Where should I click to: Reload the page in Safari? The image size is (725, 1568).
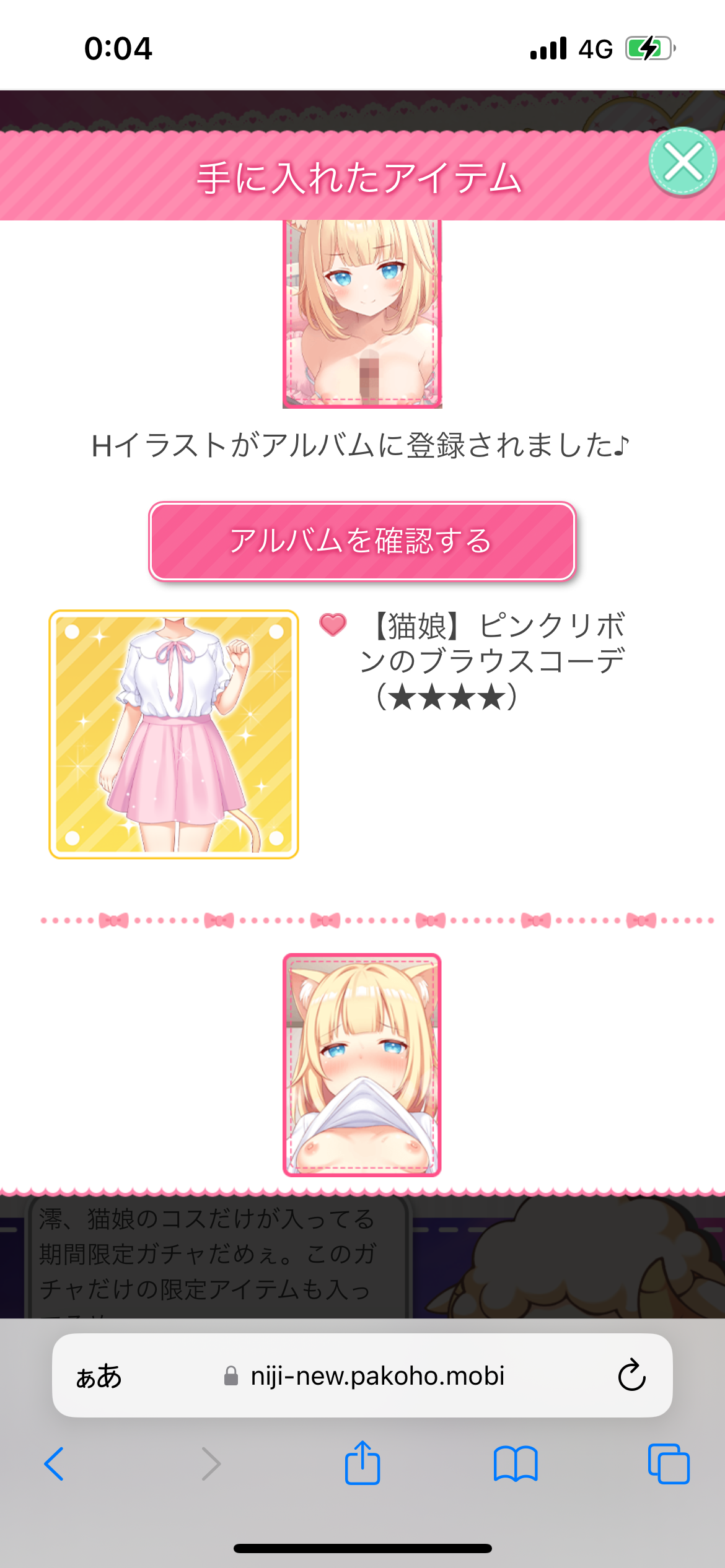click(x=631, y=1375)
